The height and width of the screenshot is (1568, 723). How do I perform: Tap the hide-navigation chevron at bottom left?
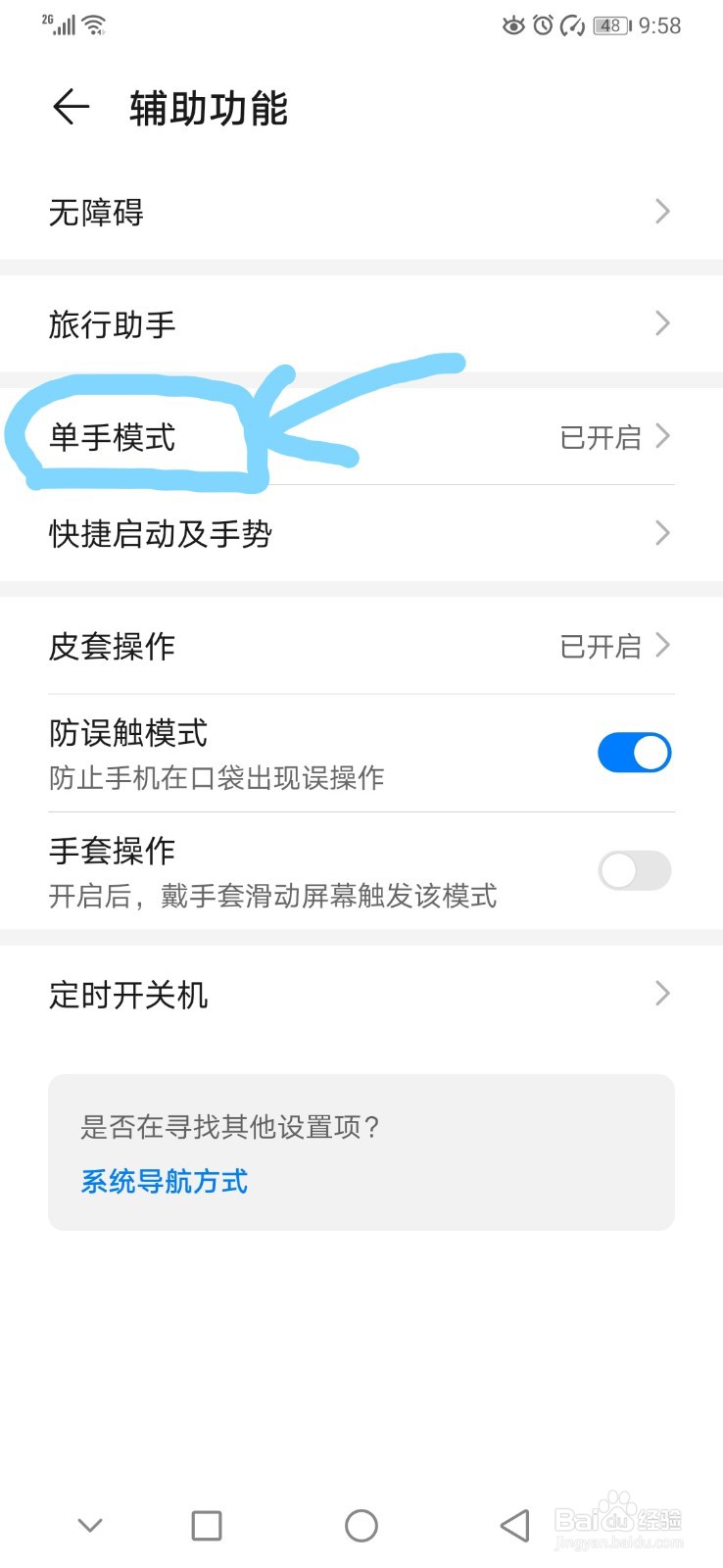(x=89, y=1525)
